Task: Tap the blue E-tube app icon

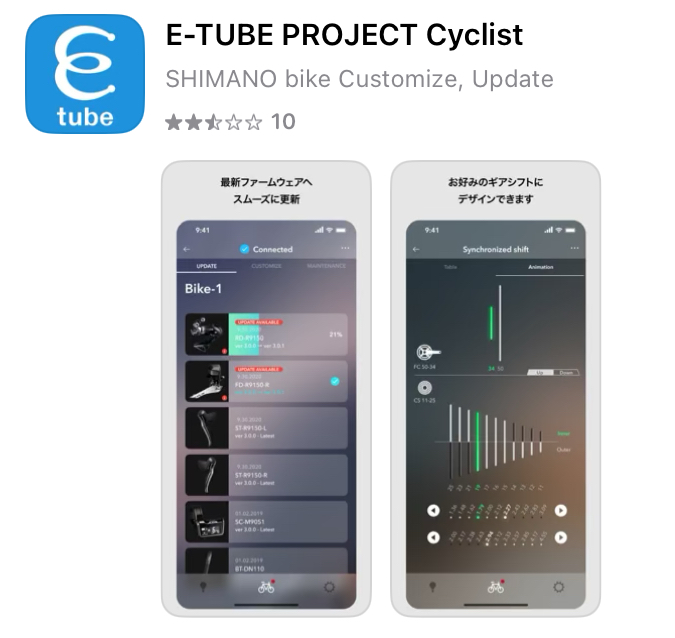Action: pyautogui.click(x=85, y=74)
